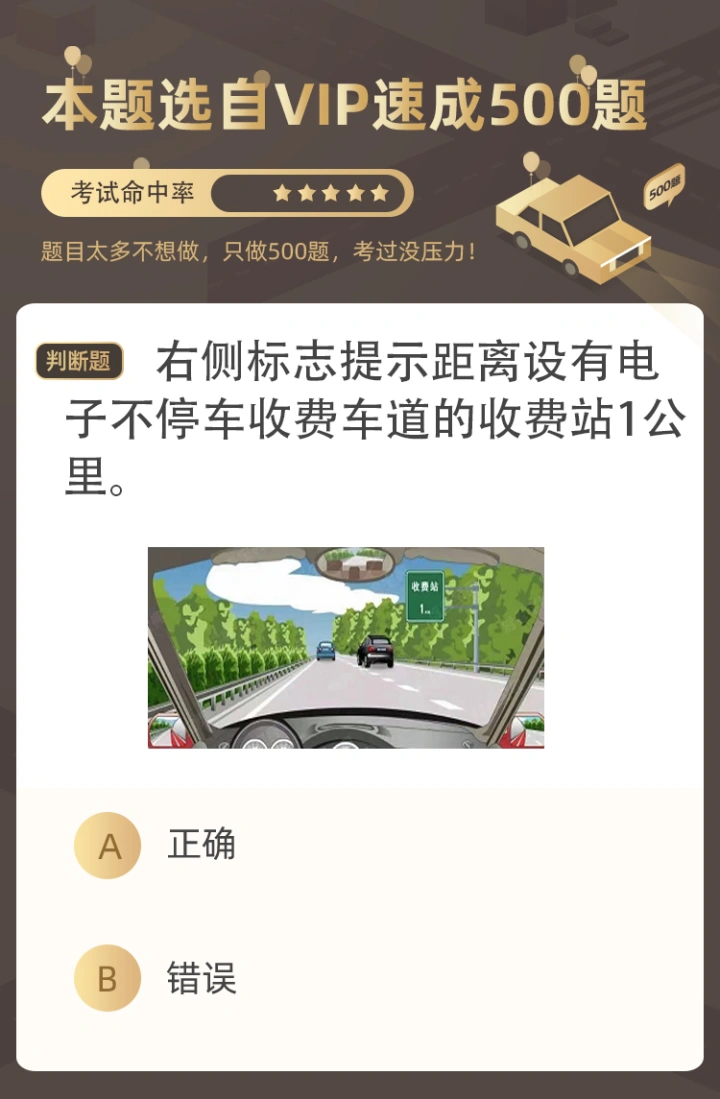Enlarge the toll station question image

coord(346,647)
